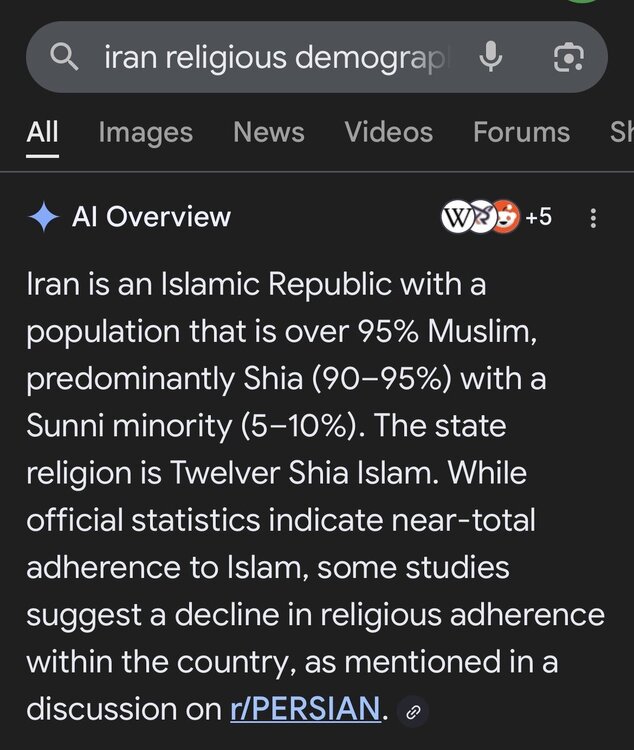Tap the citation link icon after r/PERSIAN
Viewport: 634px width, 750px height.
point(412,712)
